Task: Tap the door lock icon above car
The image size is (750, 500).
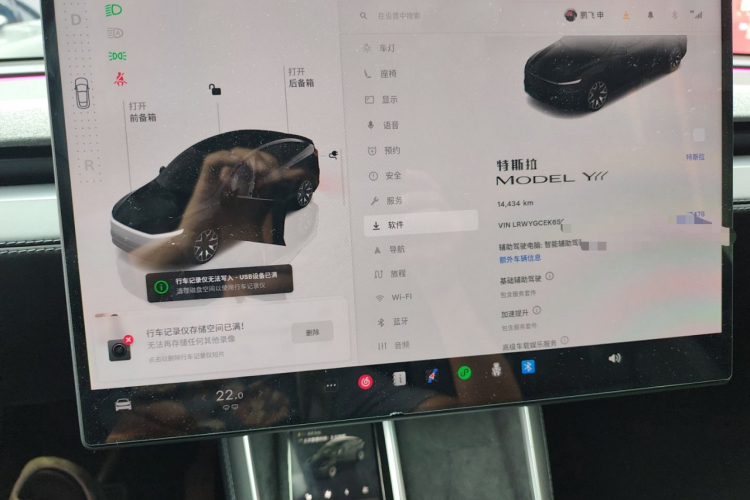Action: pyautogui.click(x=214, y=89)
